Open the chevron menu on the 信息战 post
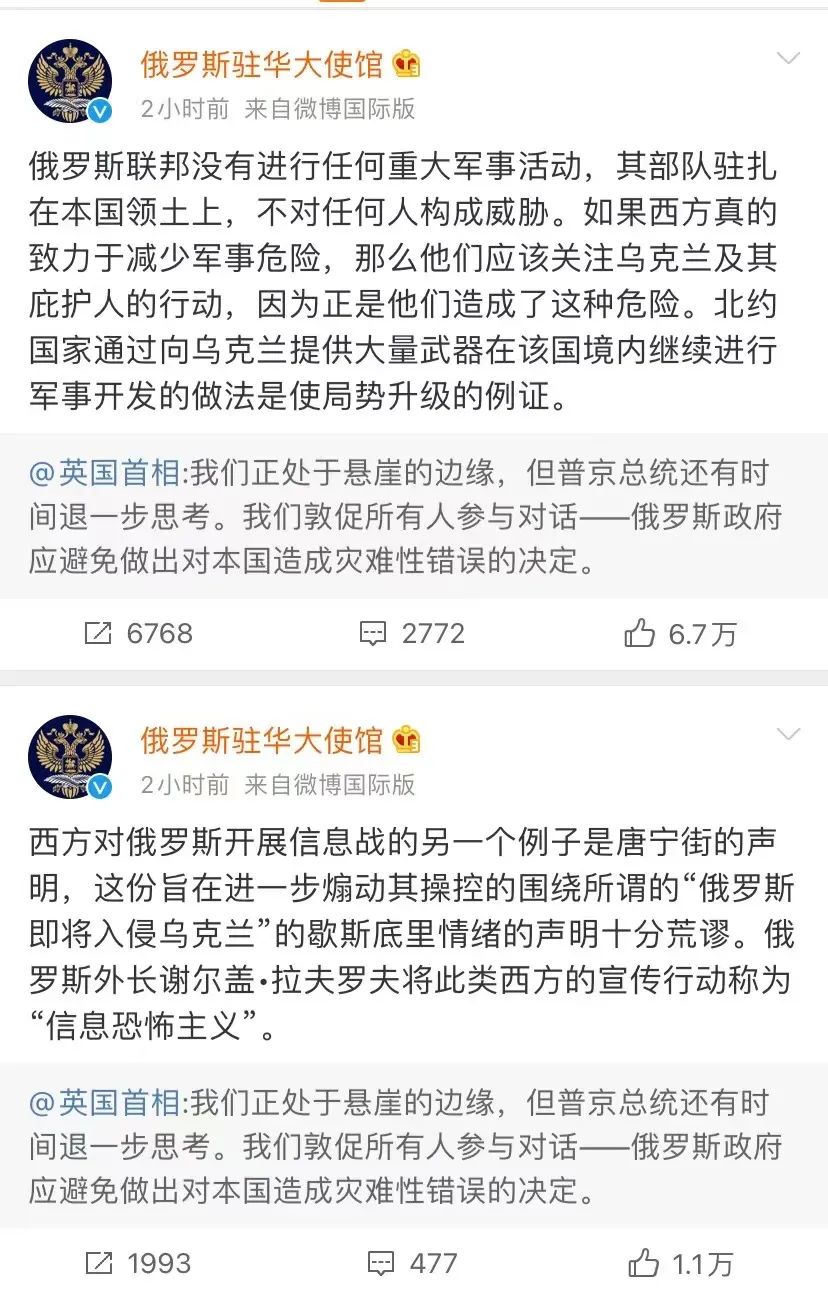 tap(788, 735)
